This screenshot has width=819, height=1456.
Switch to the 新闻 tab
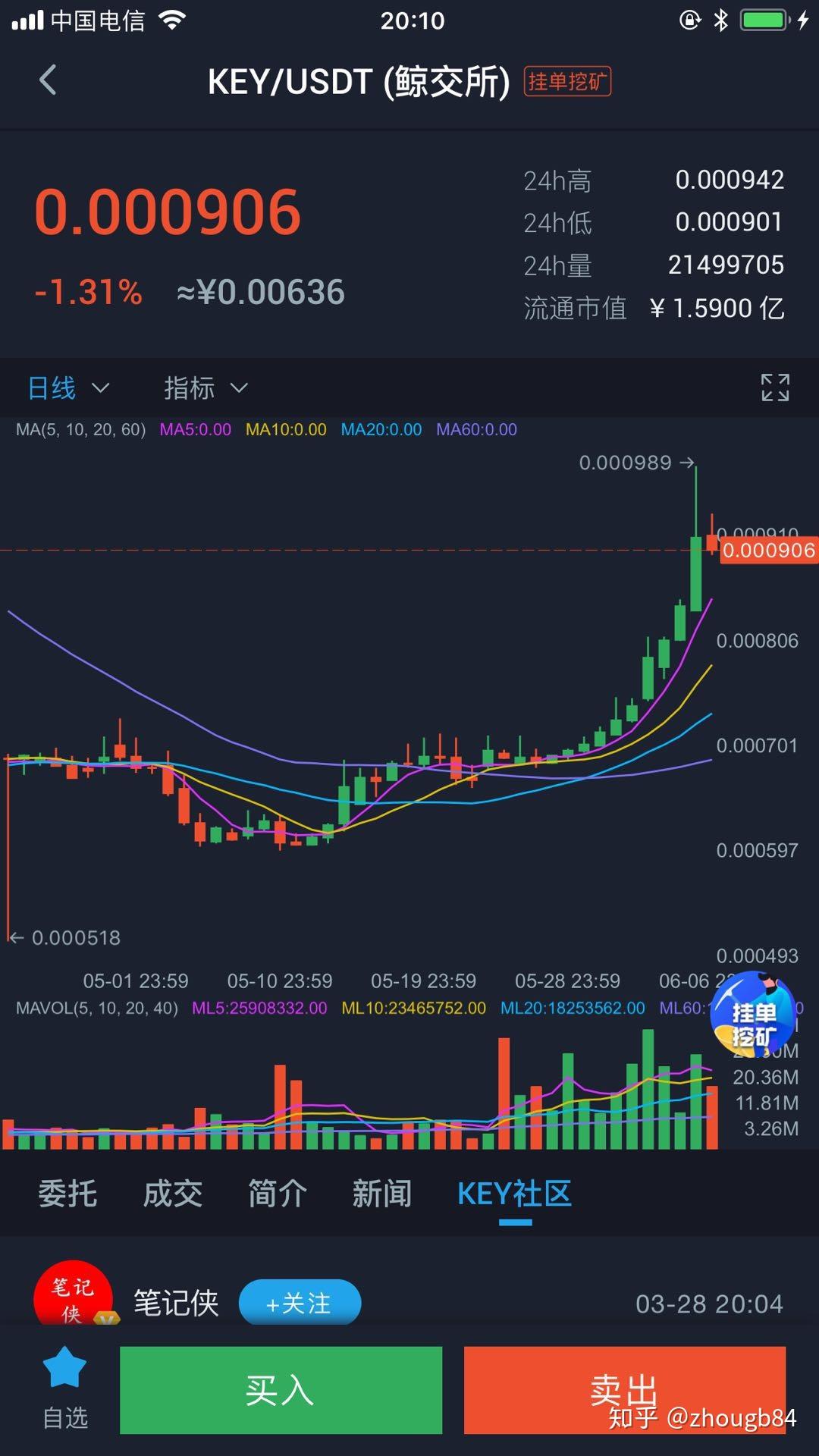tap(382, 1193)
